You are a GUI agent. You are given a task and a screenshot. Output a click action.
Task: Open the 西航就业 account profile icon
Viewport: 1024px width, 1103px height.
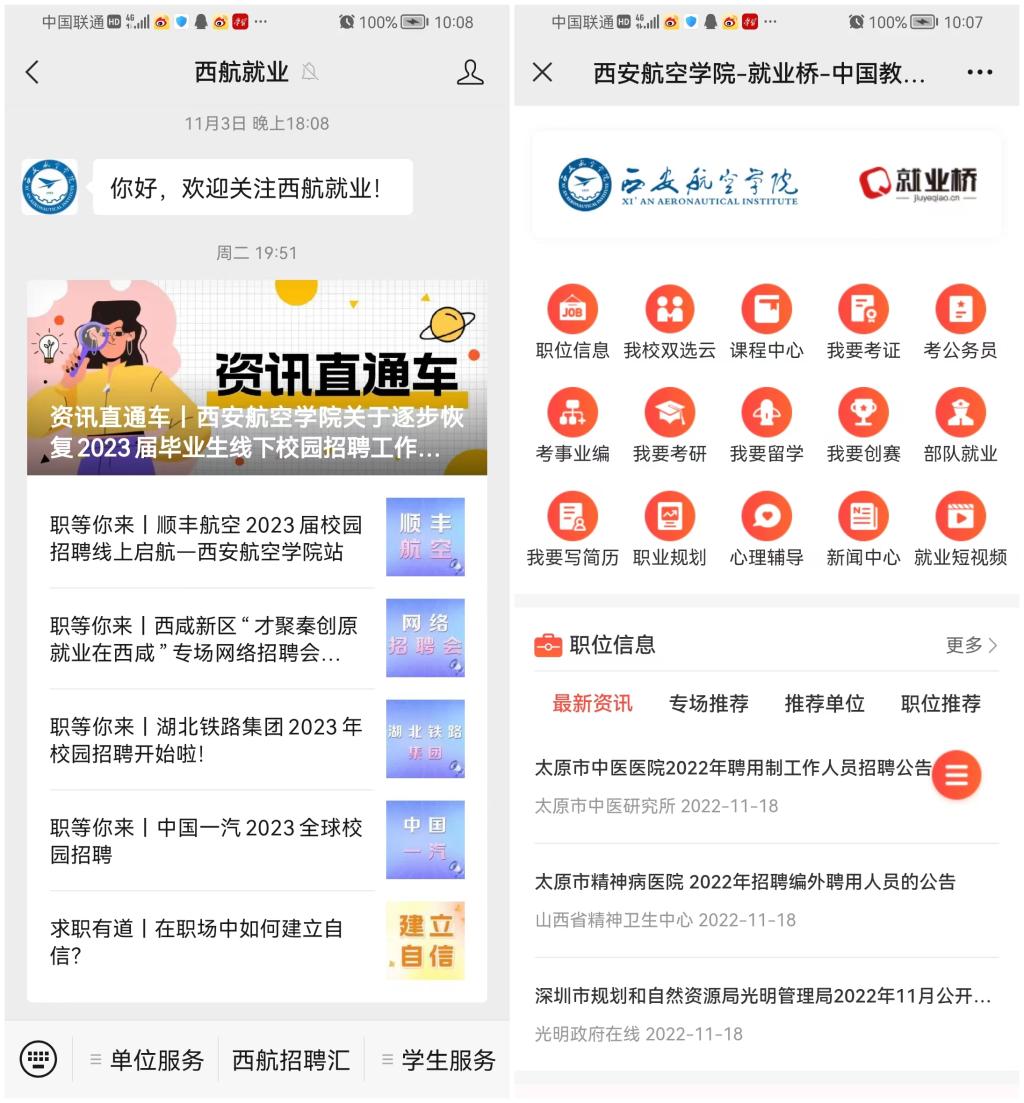point(469,72)
